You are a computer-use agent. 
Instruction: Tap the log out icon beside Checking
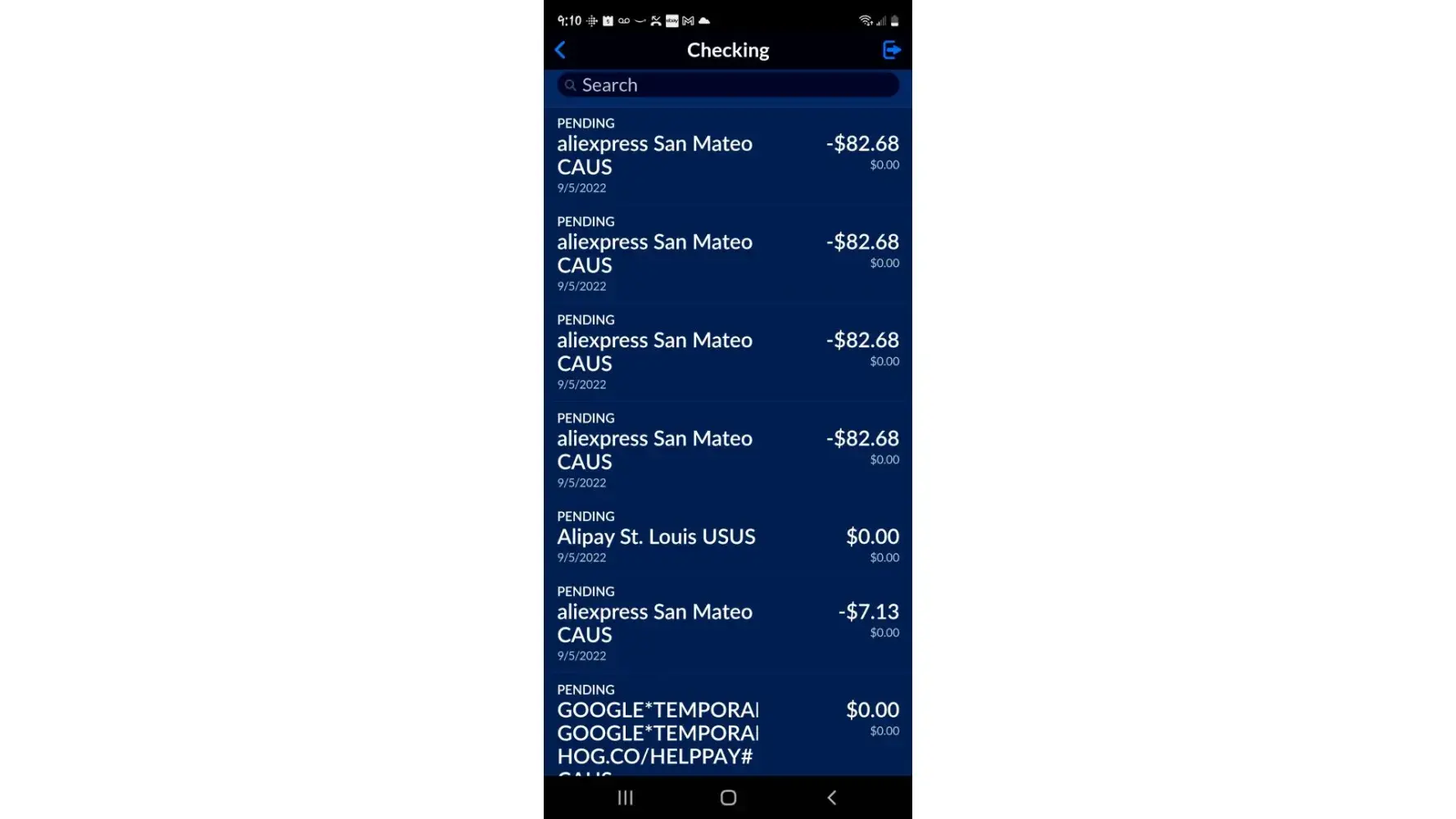pos(891,50)
